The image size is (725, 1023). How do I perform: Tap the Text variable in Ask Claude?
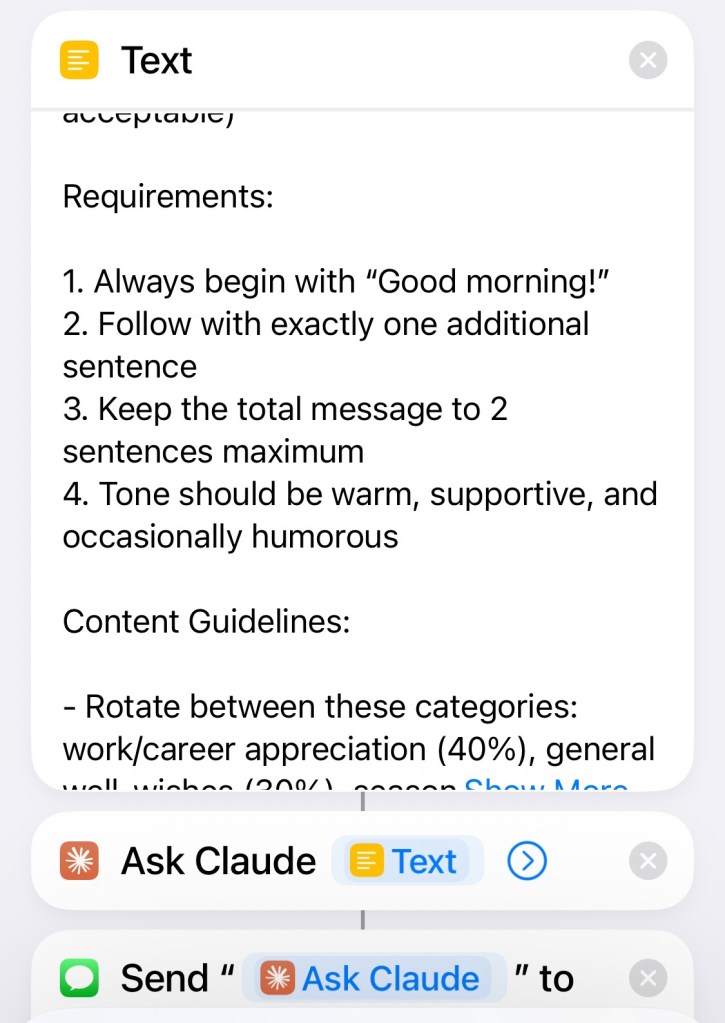click(408, 861)
